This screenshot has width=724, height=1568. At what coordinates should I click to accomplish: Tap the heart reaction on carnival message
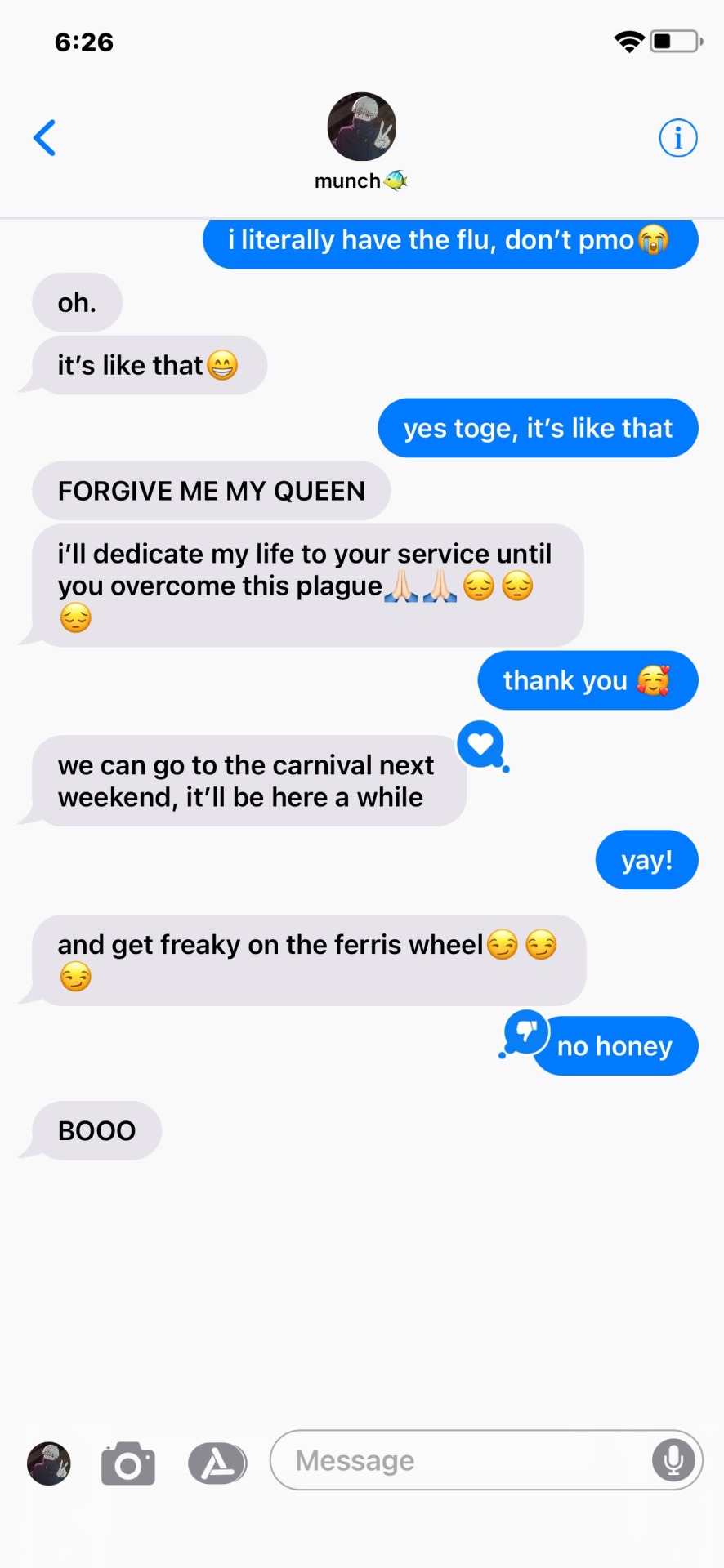tap(480, 743)
